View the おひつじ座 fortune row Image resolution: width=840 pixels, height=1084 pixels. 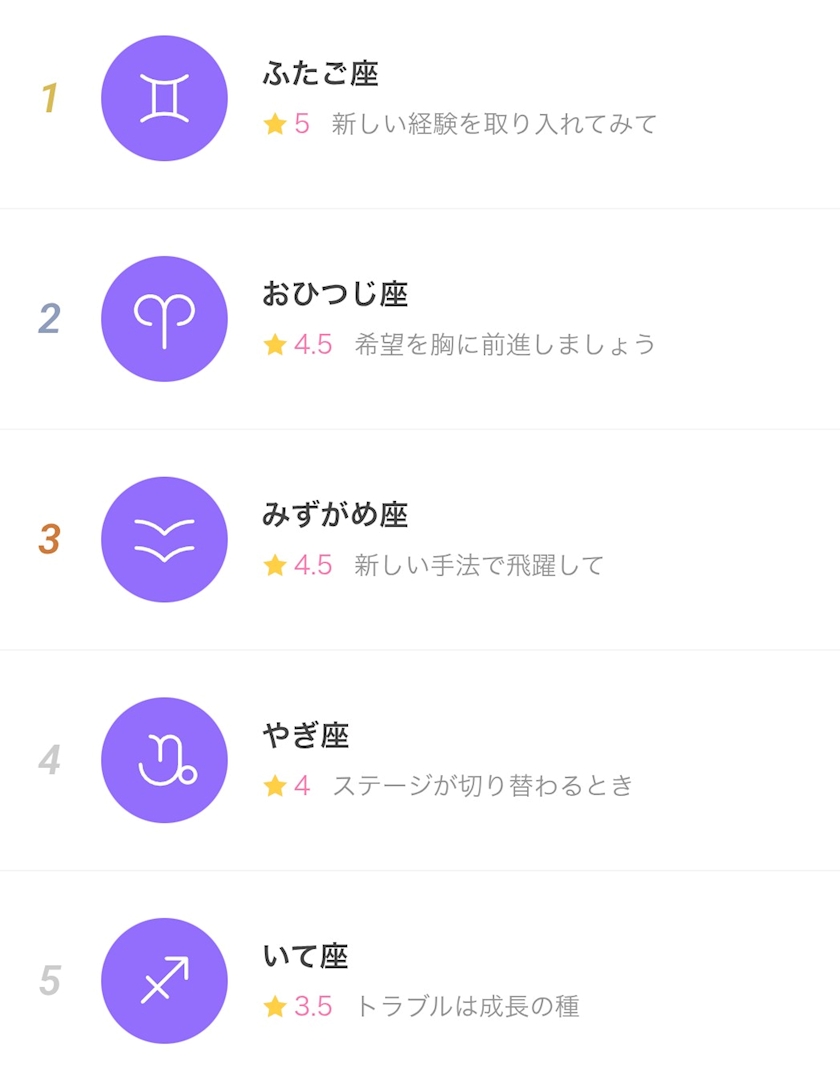tap(420, 319)
